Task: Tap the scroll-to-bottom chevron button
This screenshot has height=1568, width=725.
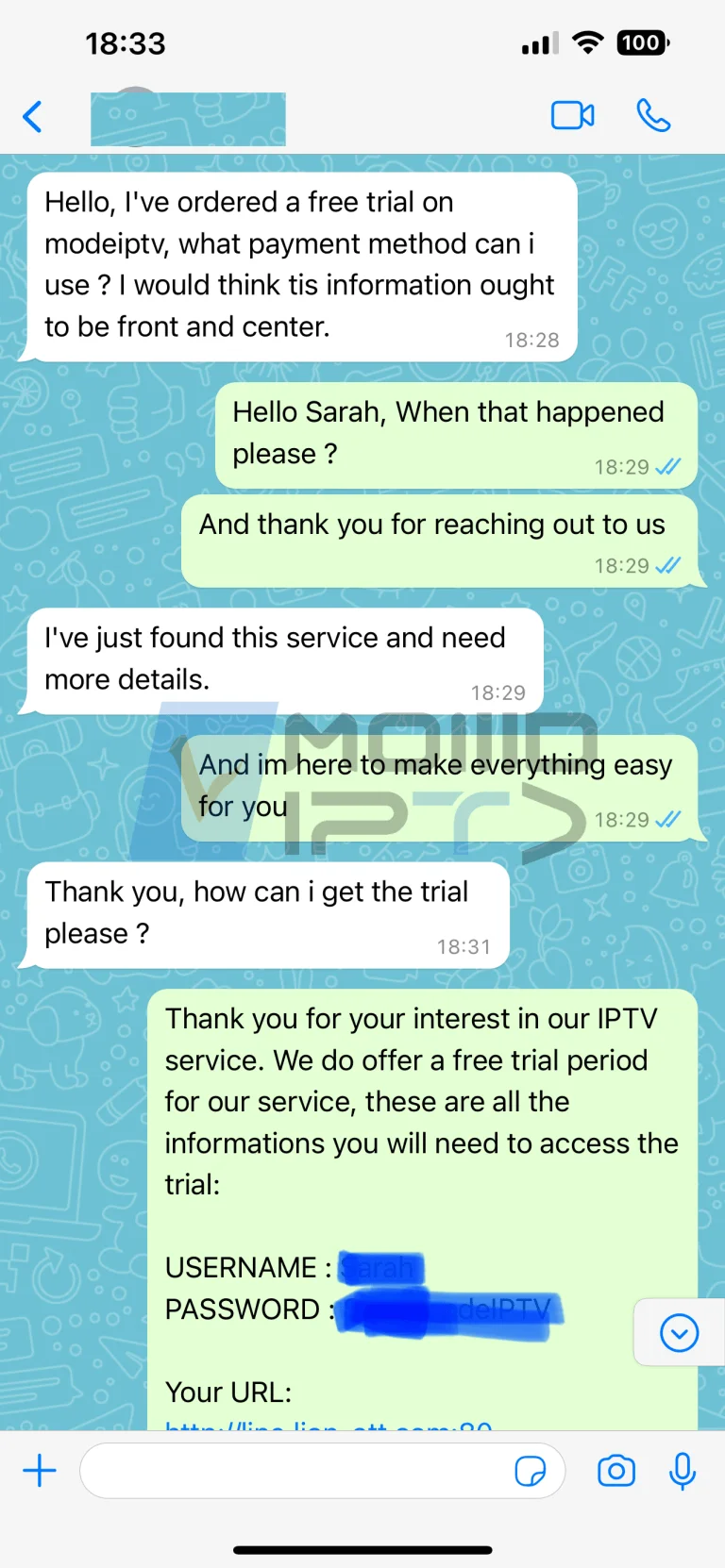Action: coord(679,1333)
